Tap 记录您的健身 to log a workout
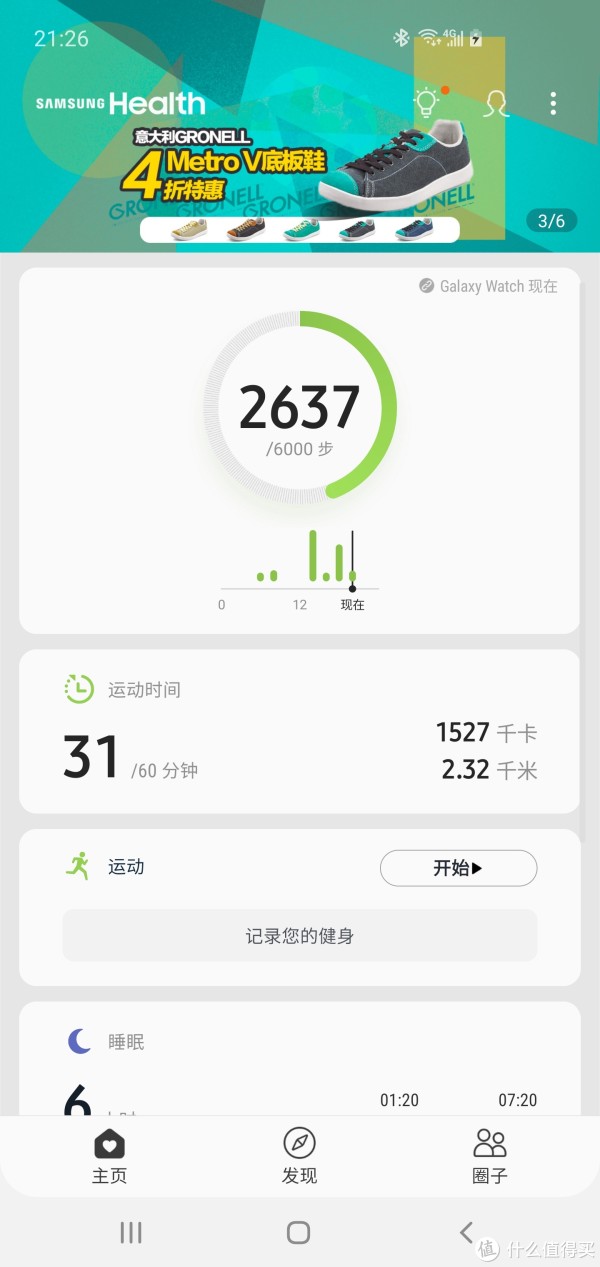The image size is (600, 1267). click(x=299, y=936)
